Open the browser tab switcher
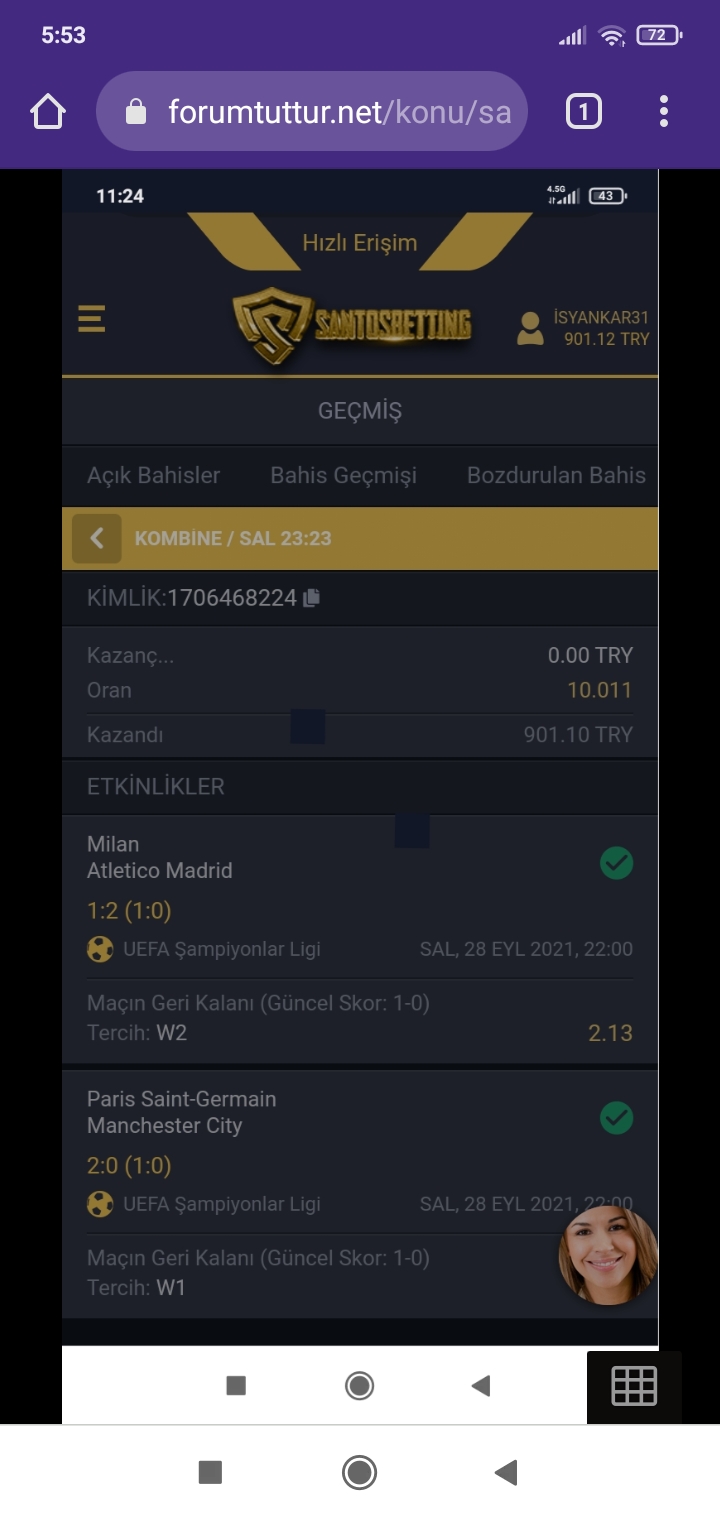This screenshot has height=1520, width=720. [x=584, y=111]
